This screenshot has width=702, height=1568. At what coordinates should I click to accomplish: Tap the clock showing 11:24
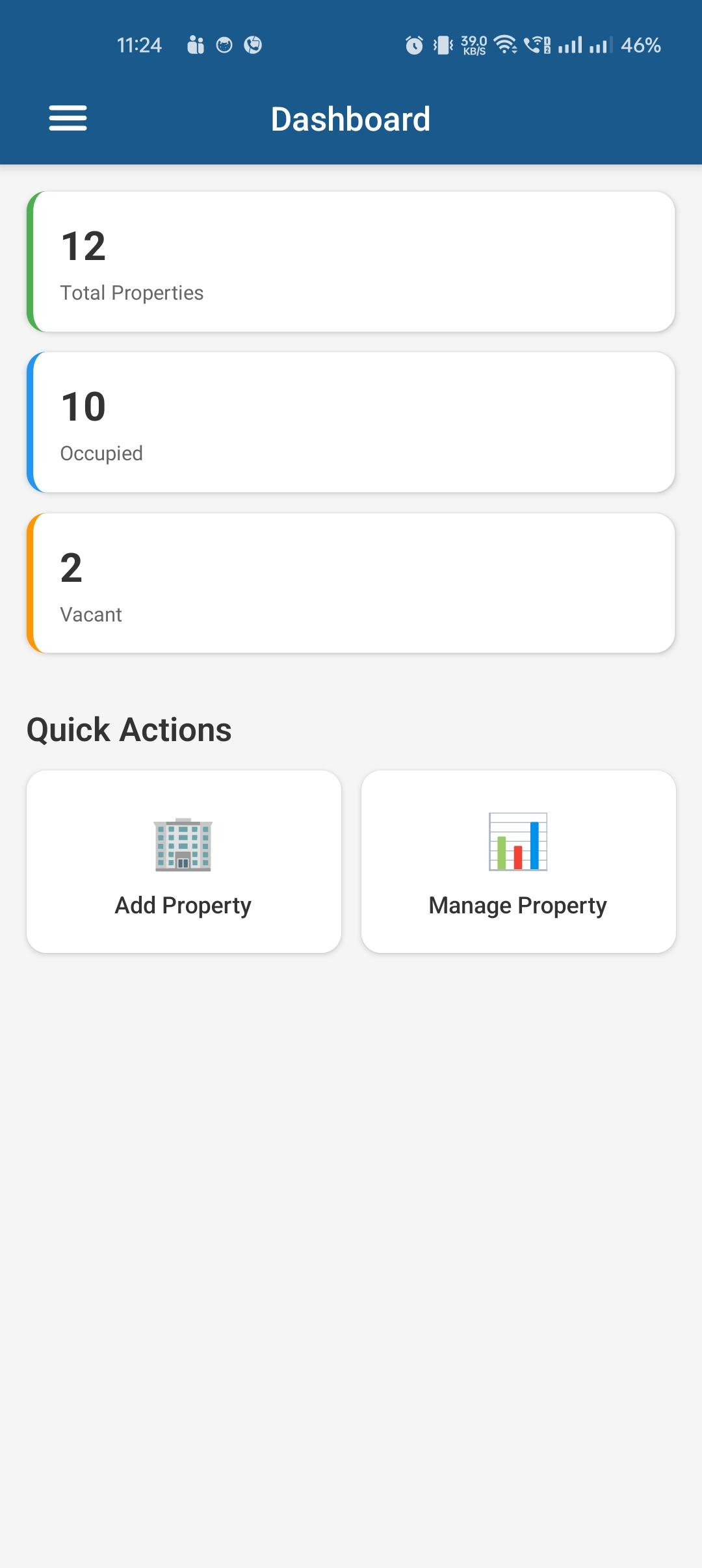[138, 44]
